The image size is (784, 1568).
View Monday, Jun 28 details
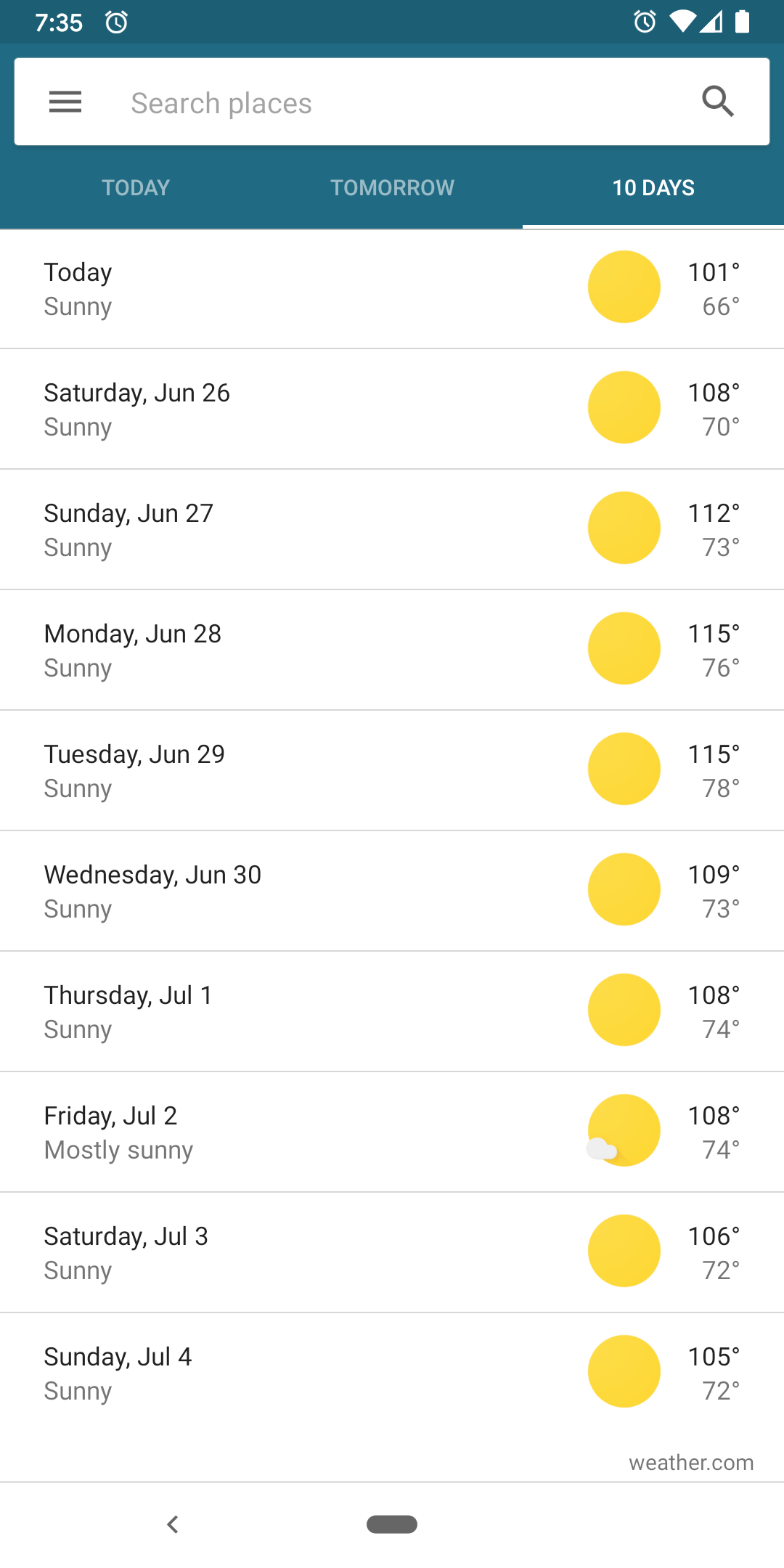click(392, 650)
